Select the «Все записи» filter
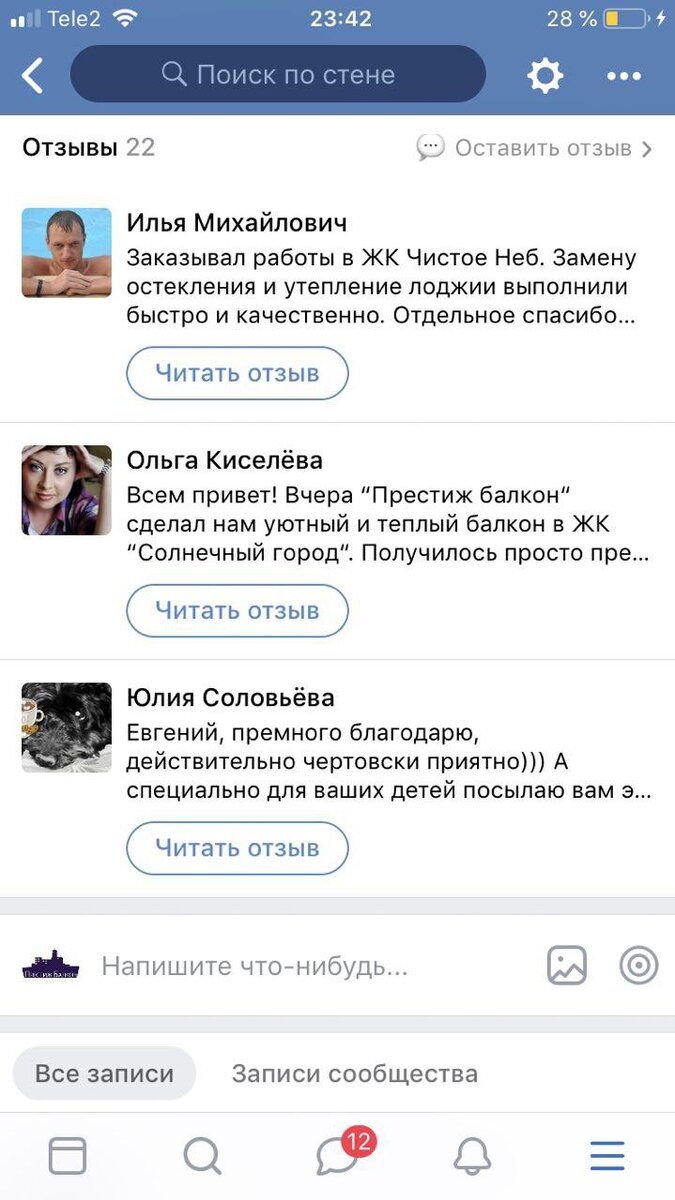Image resolution: width=675 pixels, height=1200 pixels. coord(104,1074)
